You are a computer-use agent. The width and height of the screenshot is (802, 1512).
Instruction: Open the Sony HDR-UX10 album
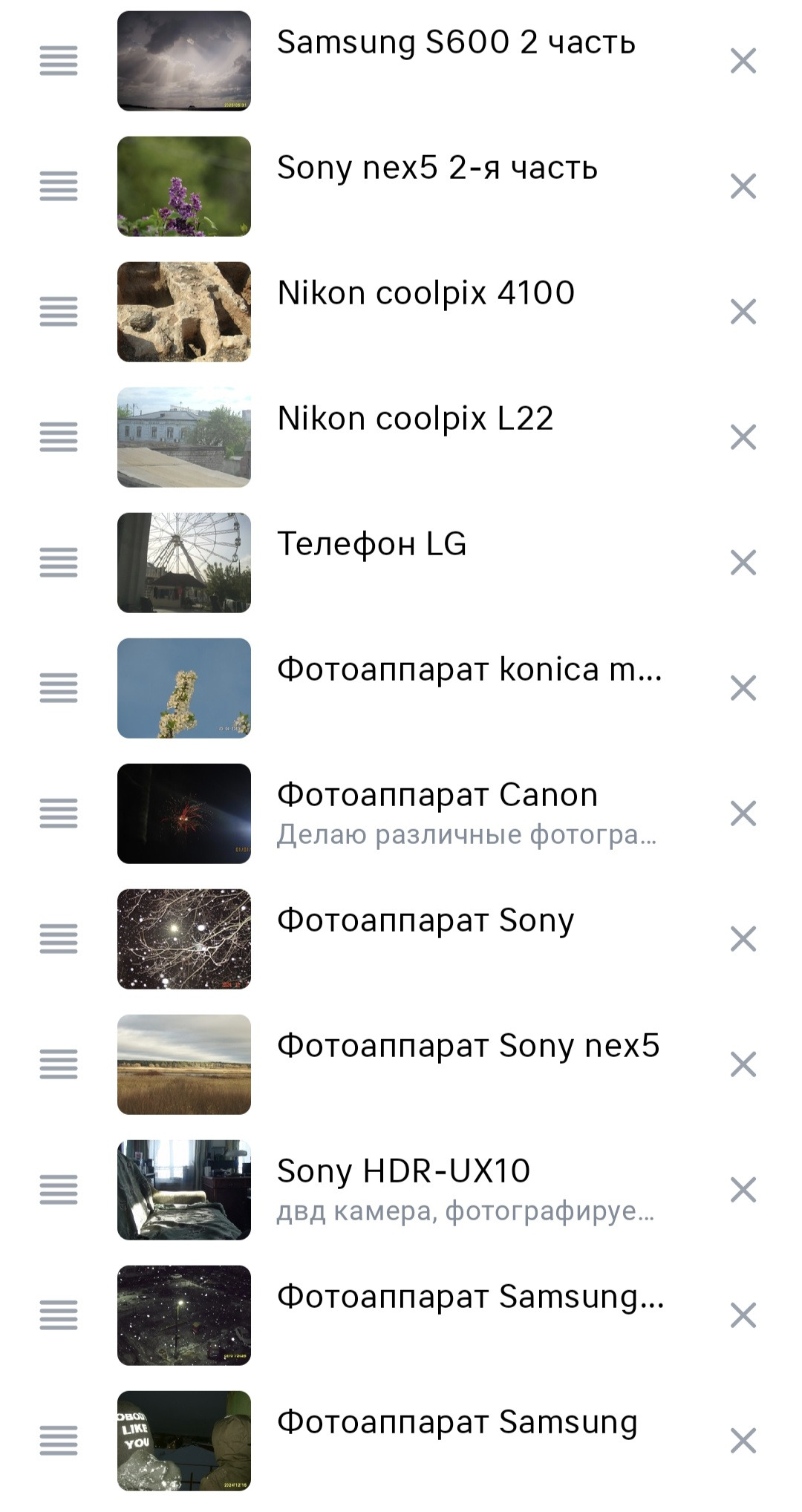pos(403,1172)
